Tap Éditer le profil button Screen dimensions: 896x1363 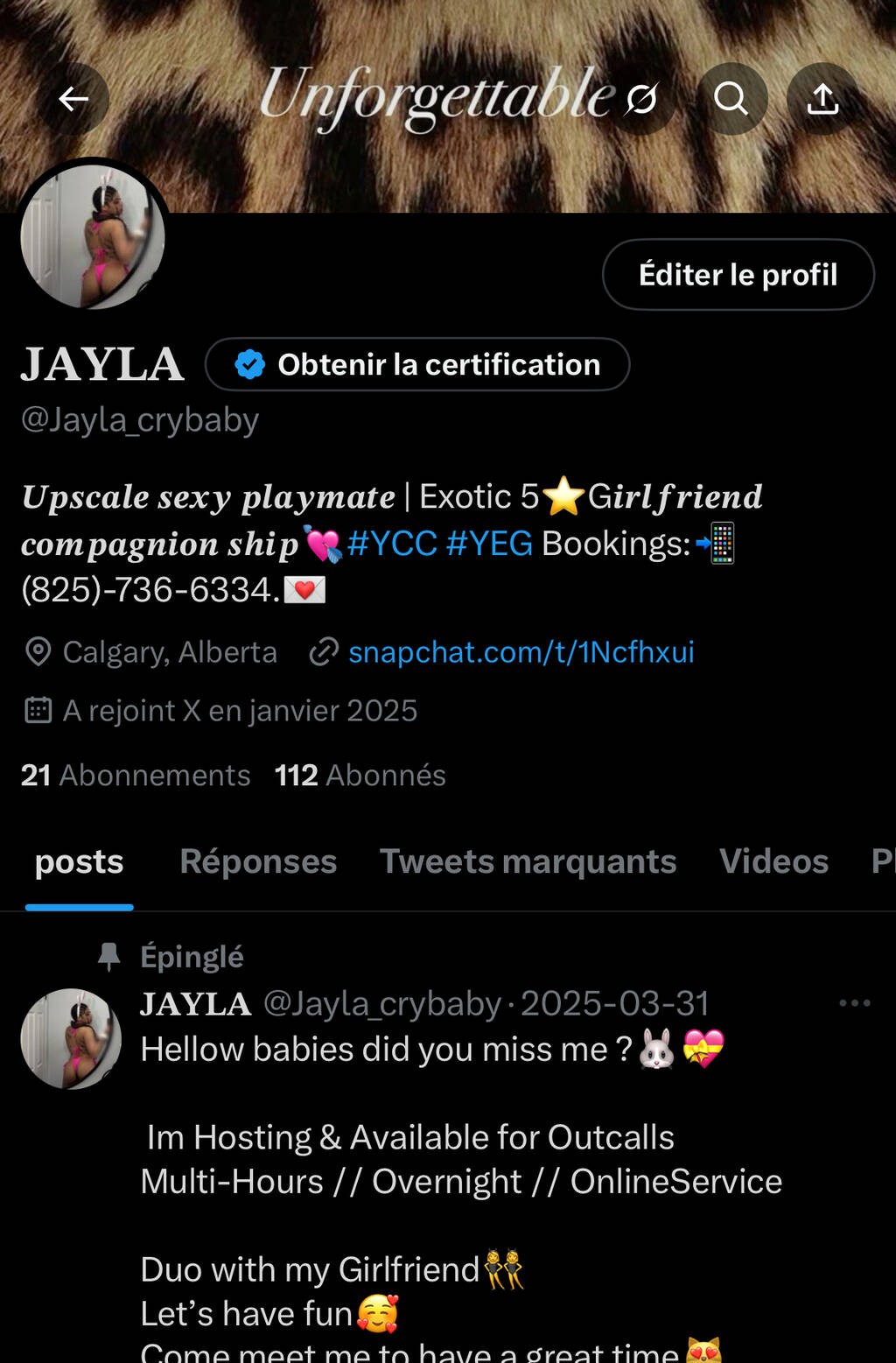point(738,275)
